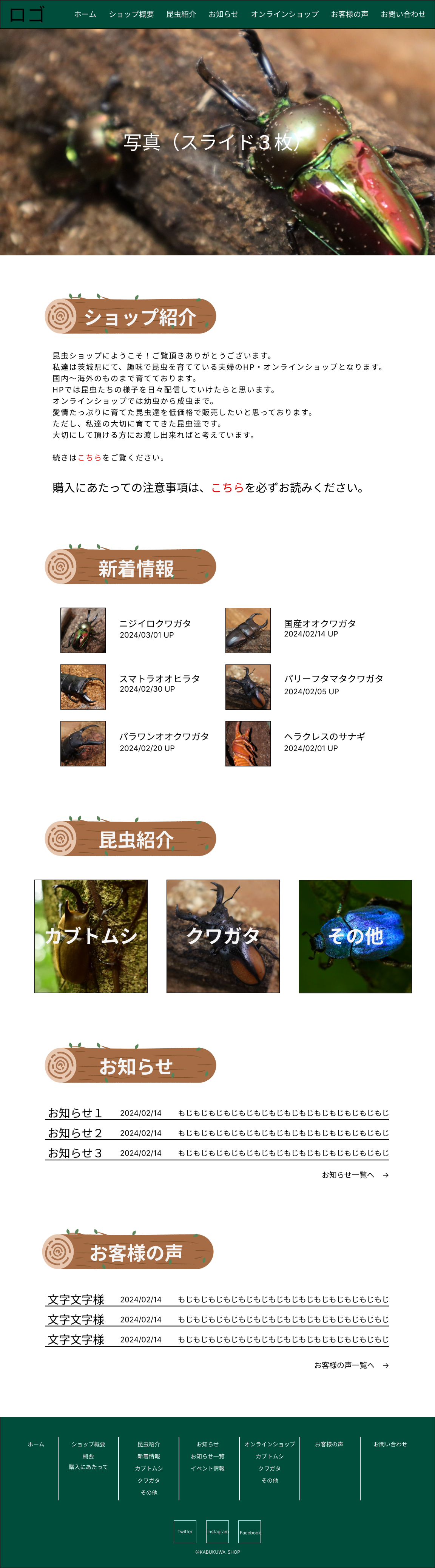
Task: Select お問い合わせ in the top navigation
Action: pos(403,14)
